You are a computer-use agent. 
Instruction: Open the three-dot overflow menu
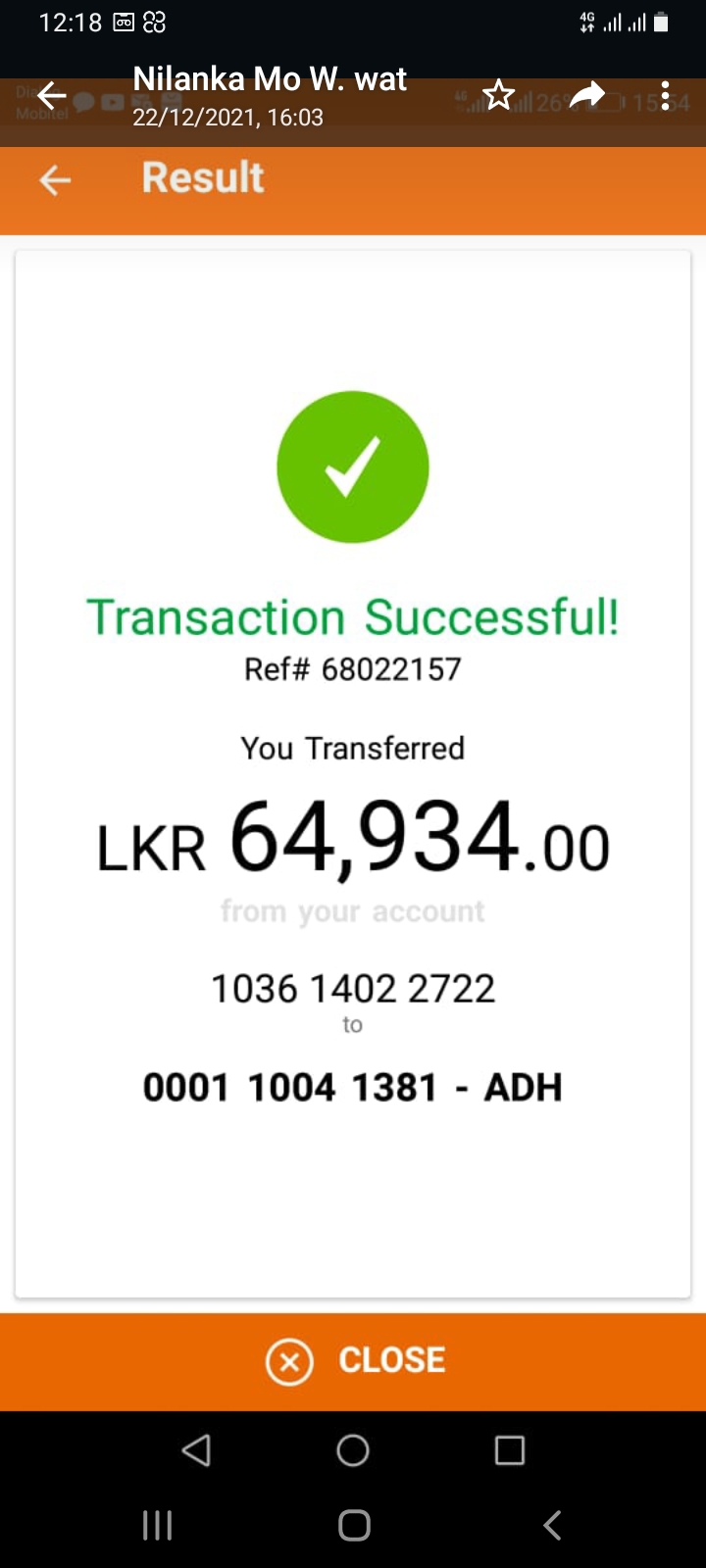(666, 96)
